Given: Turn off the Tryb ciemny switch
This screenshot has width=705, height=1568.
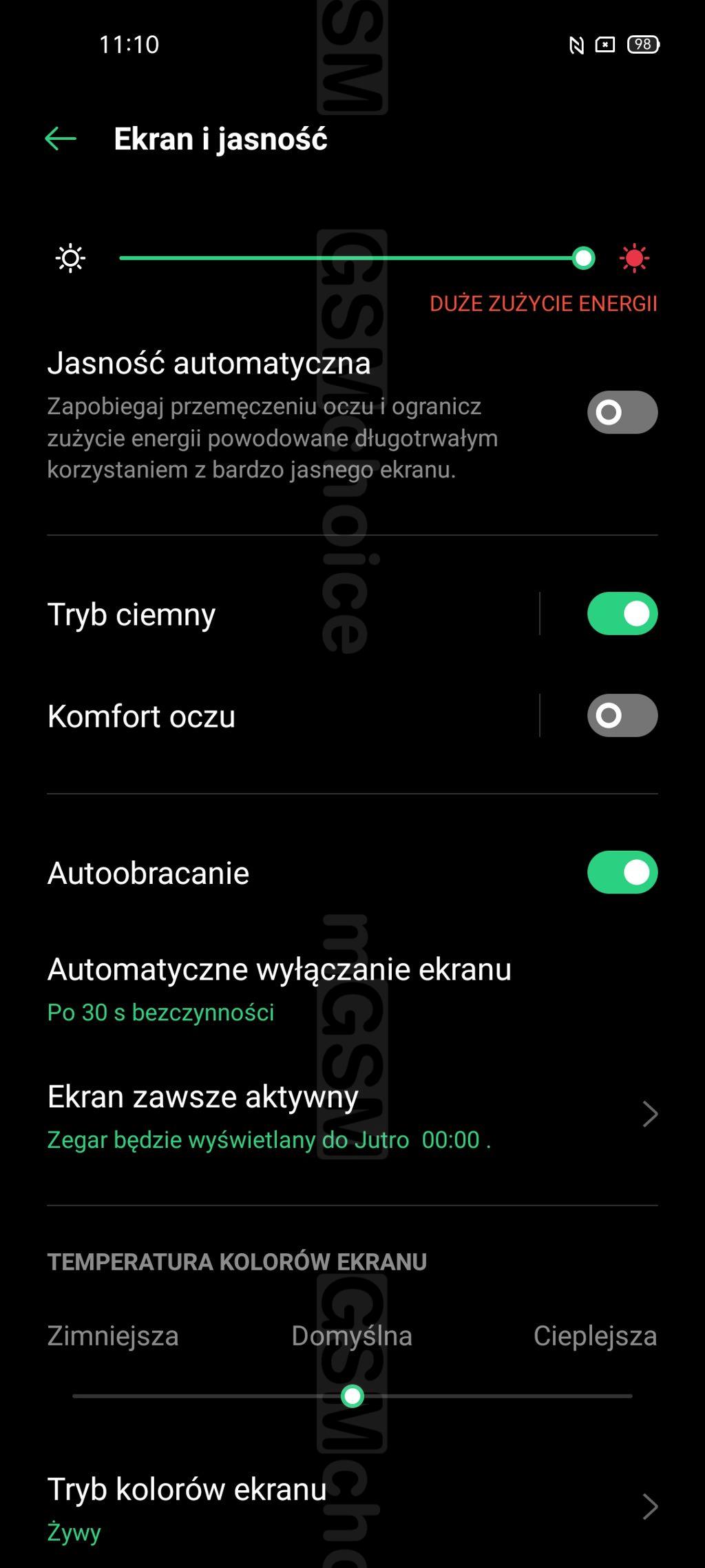Looking at the screenshot, I should 622,613.
